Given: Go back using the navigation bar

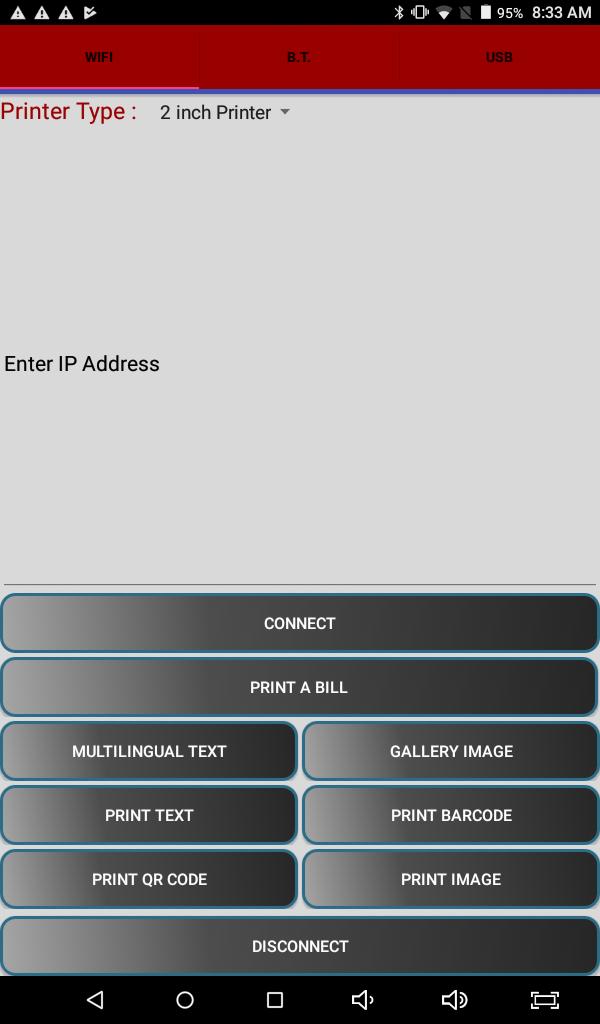Looking at the screenshot, I should pos(95,1000).
